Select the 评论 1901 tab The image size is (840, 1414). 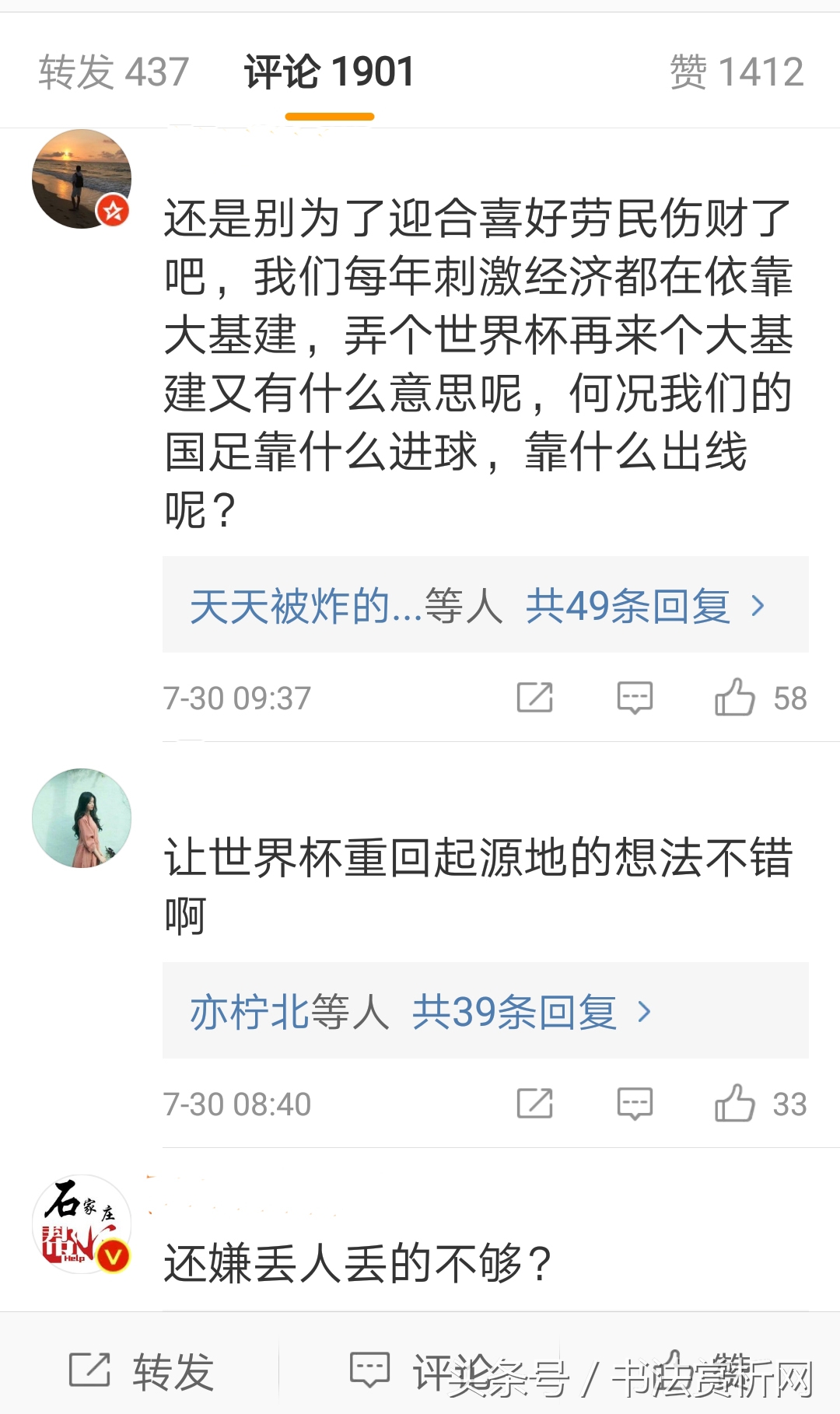[x=328, y=72]
